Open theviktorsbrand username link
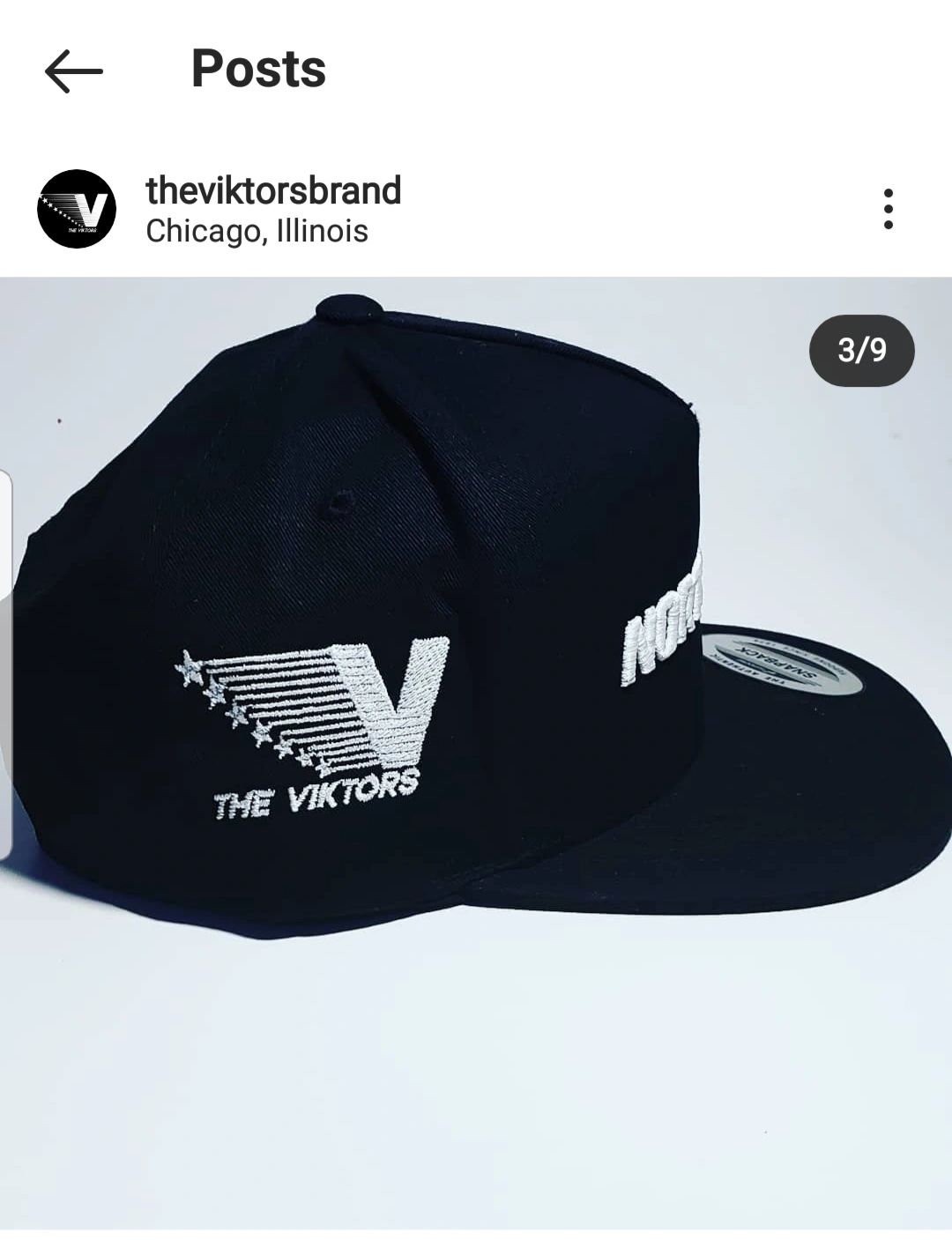952x1240 pixels. point(273,190)
